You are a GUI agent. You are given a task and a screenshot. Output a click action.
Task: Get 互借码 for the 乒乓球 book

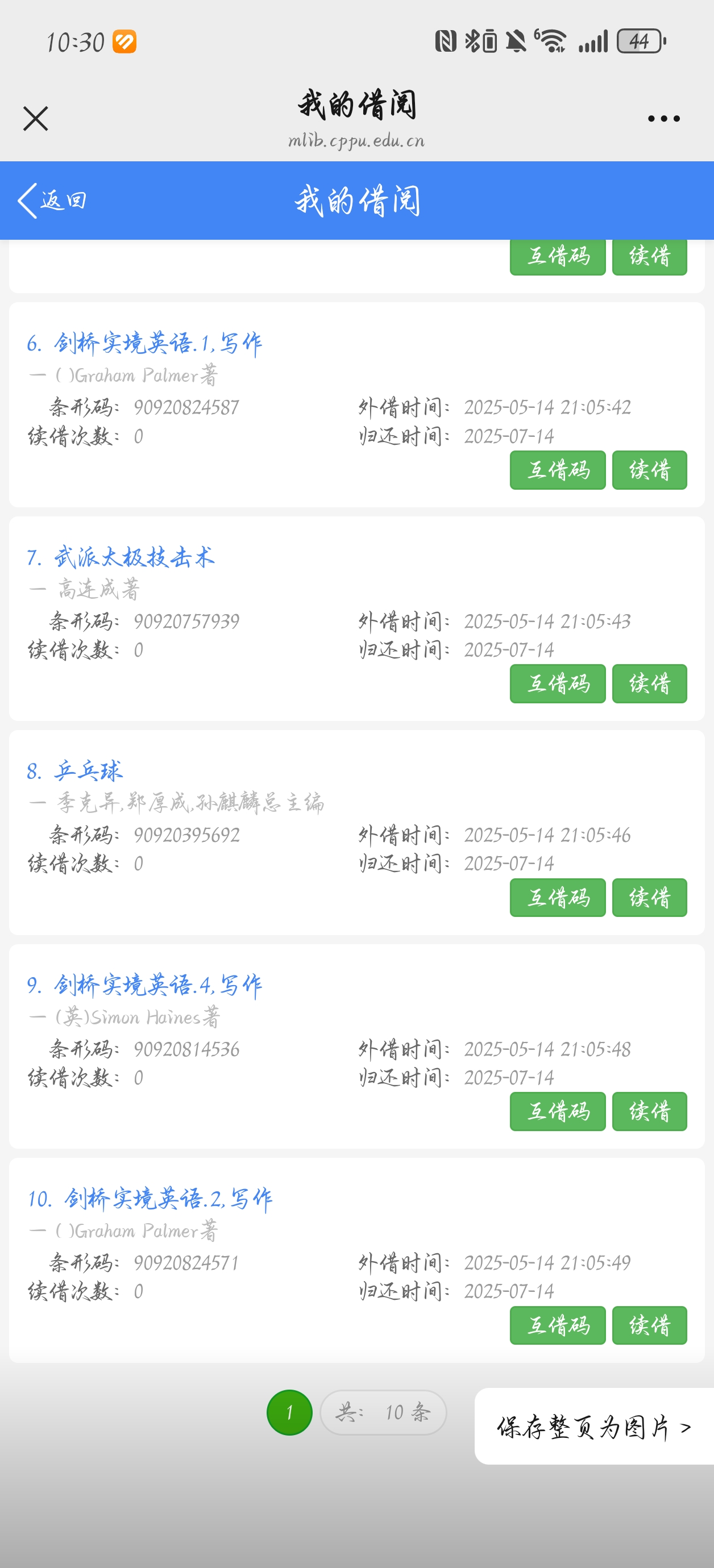tap(558, 897)
